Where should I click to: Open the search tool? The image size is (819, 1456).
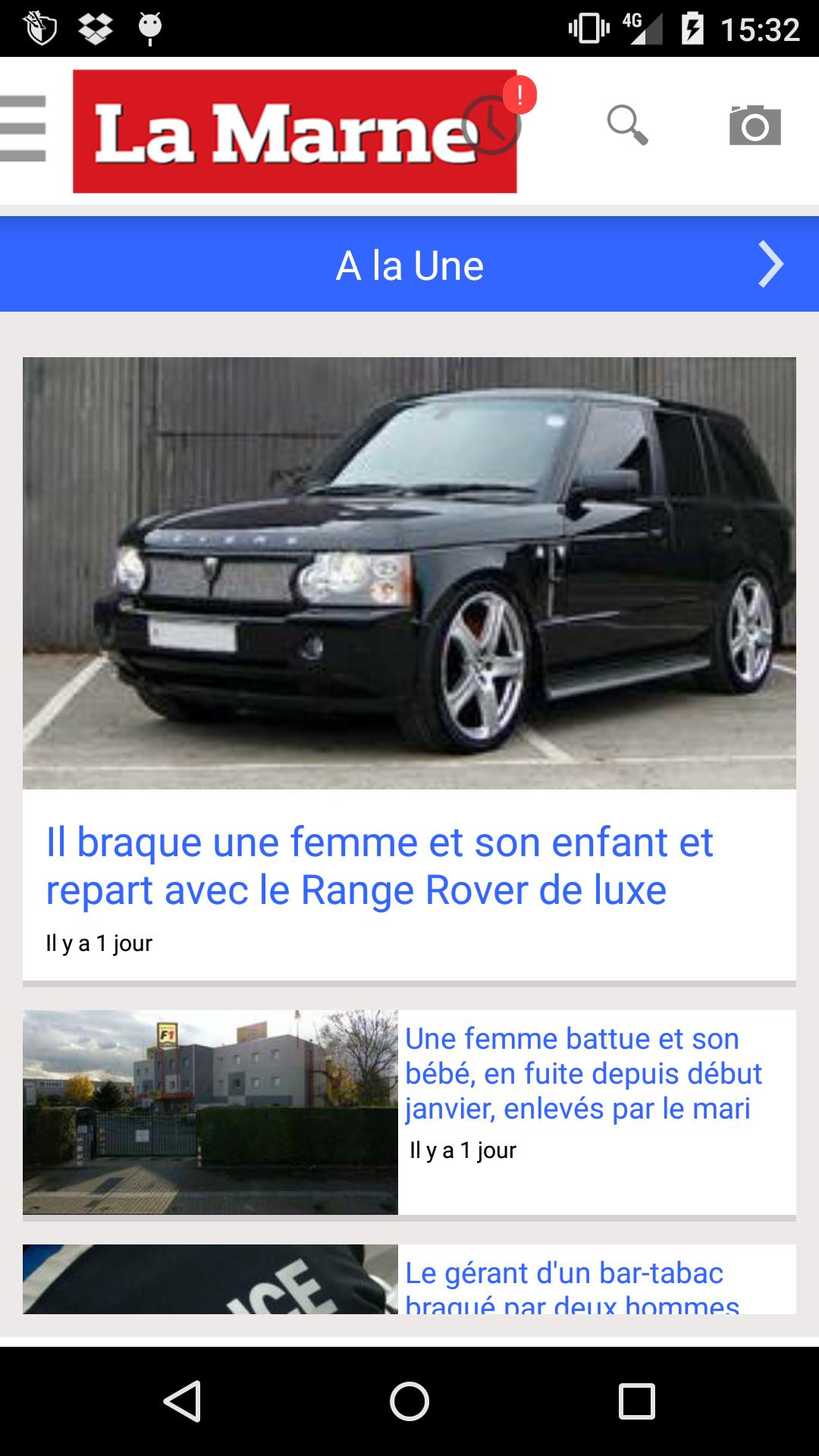click(628, 127)
